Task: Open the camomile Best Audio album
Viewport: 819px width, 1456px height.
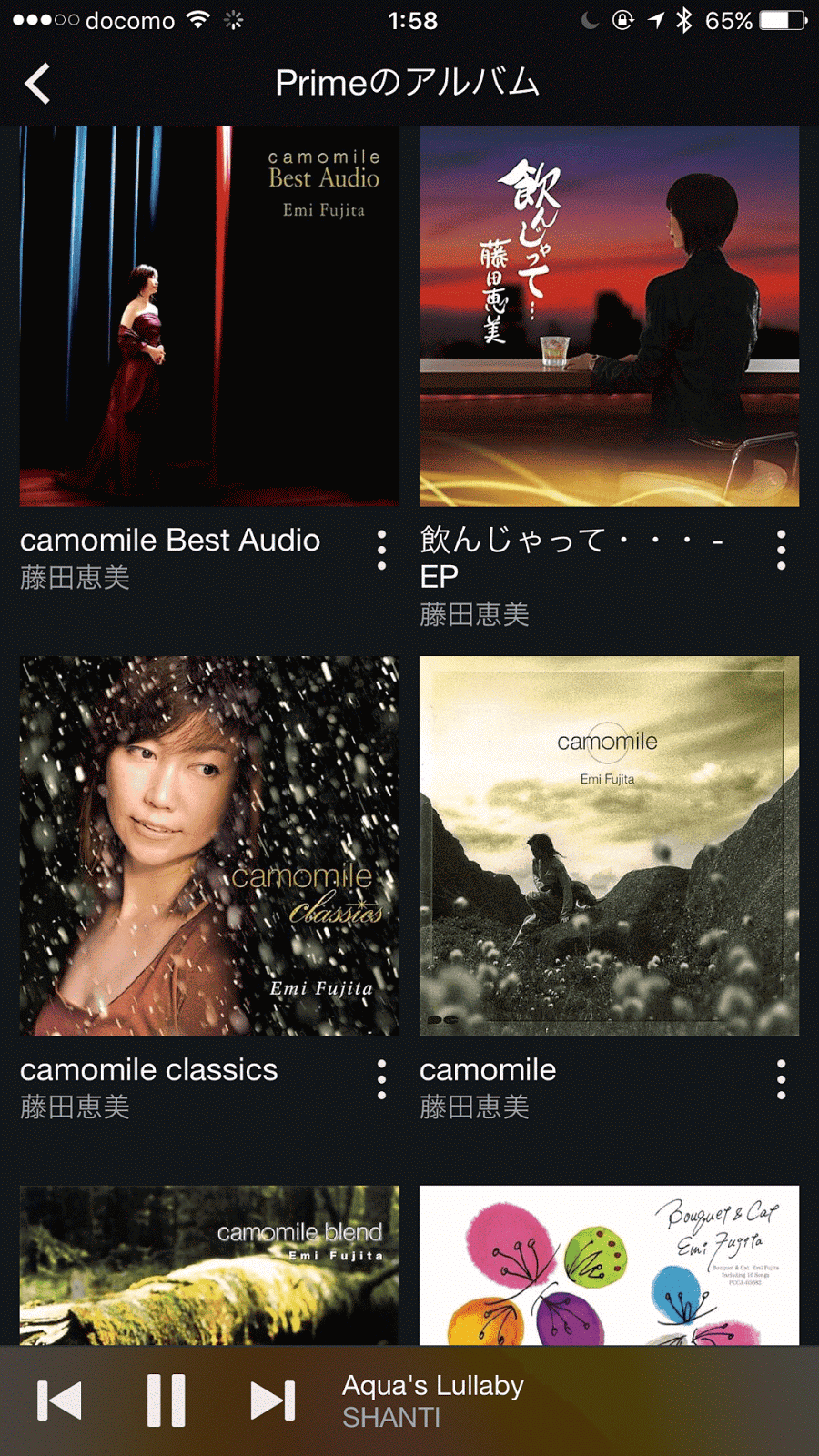Action: tap(209, 317)
